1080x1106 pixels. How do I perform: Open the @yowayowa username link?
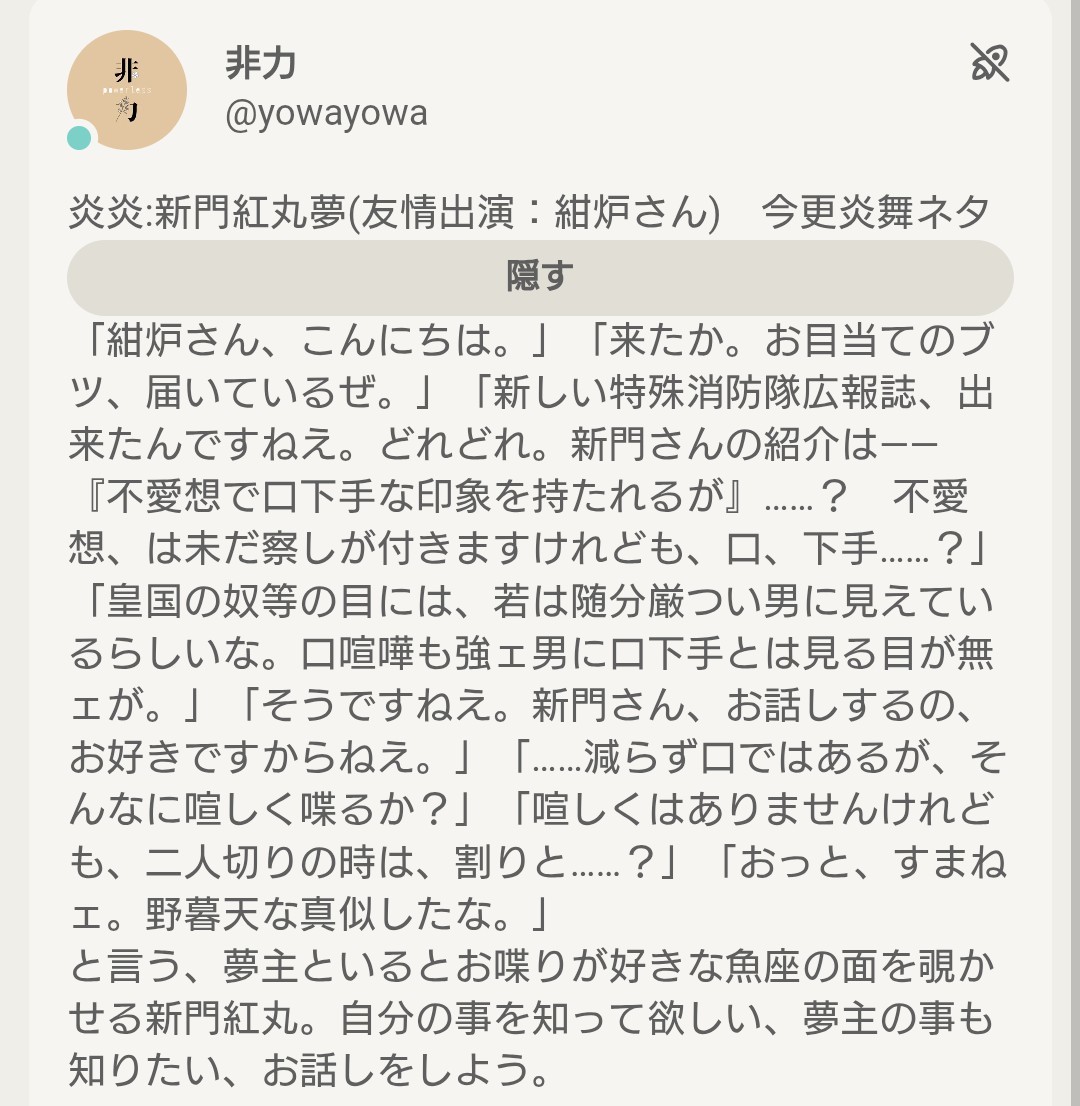pyautogui.click(x=326, y=114)
